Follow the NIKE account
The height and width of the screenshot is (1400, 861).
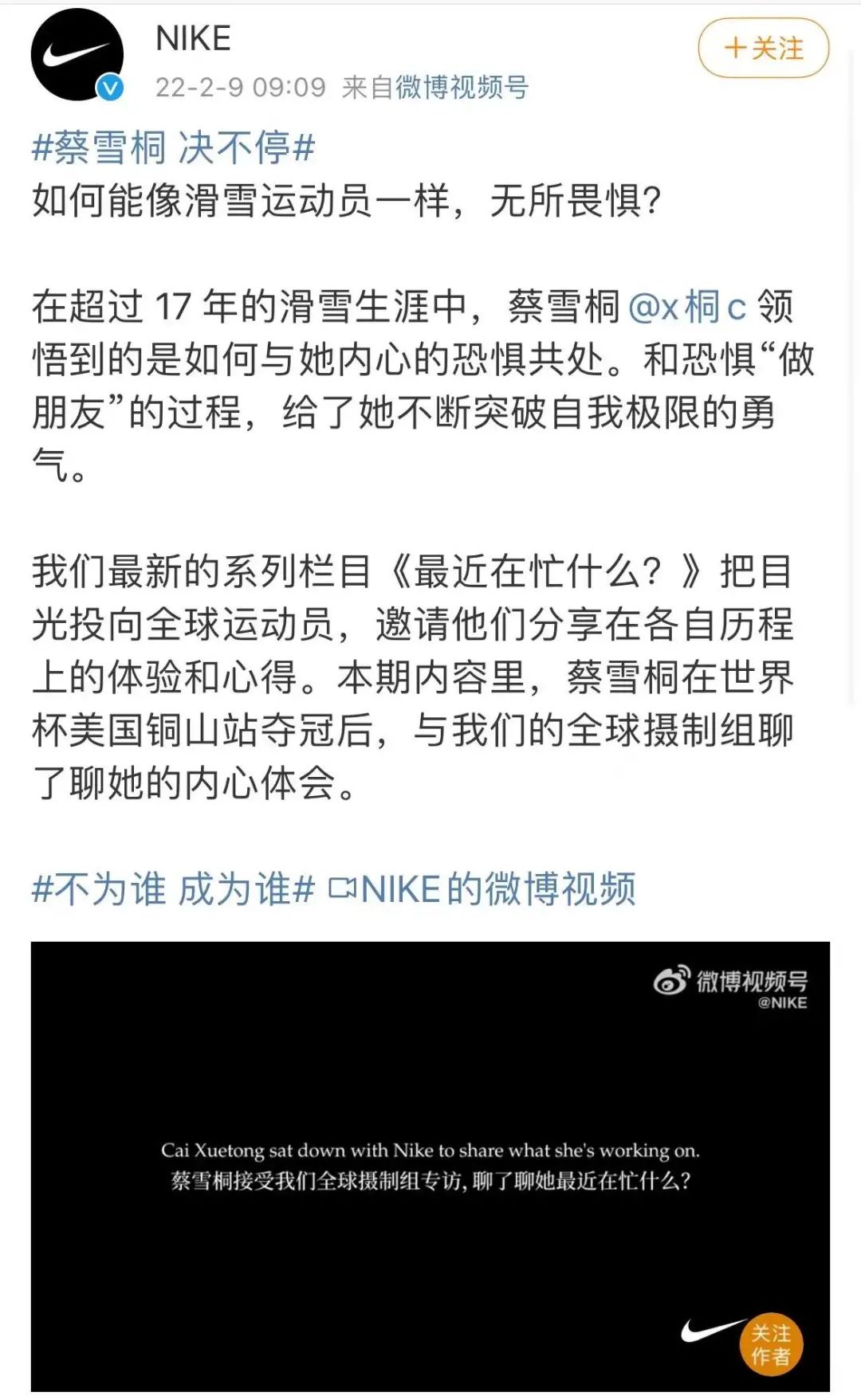(763, 49)
